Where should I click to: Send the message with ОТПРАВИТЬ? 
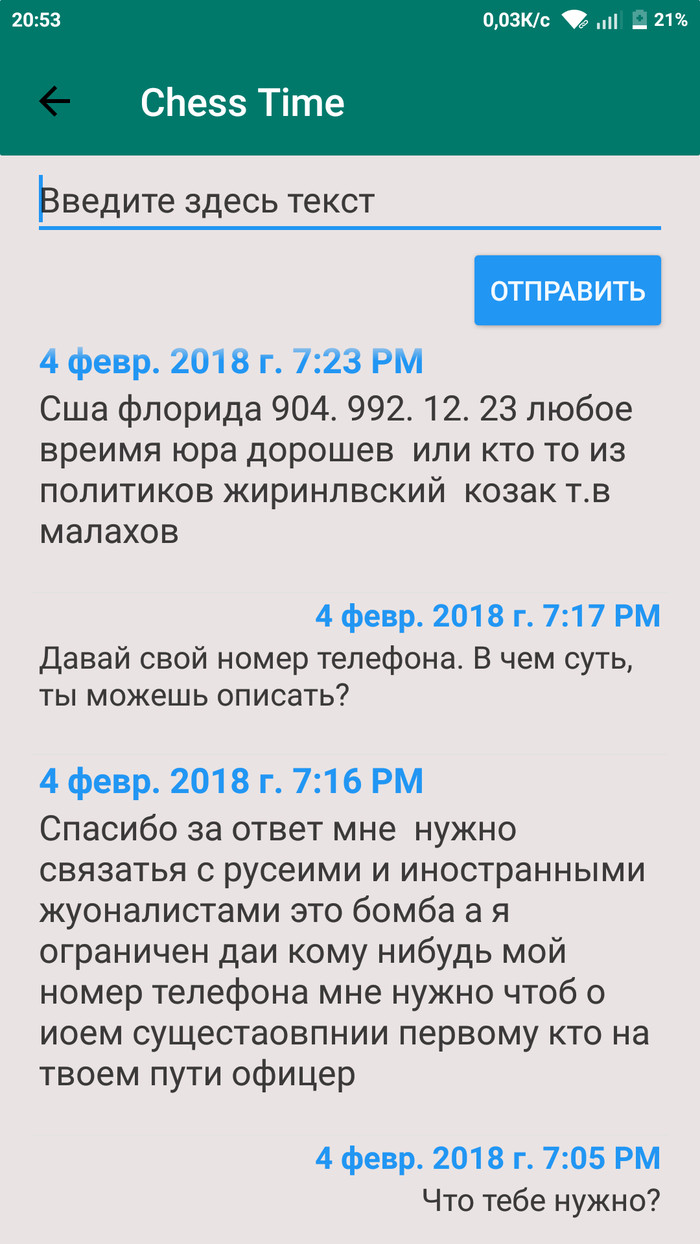567,291
